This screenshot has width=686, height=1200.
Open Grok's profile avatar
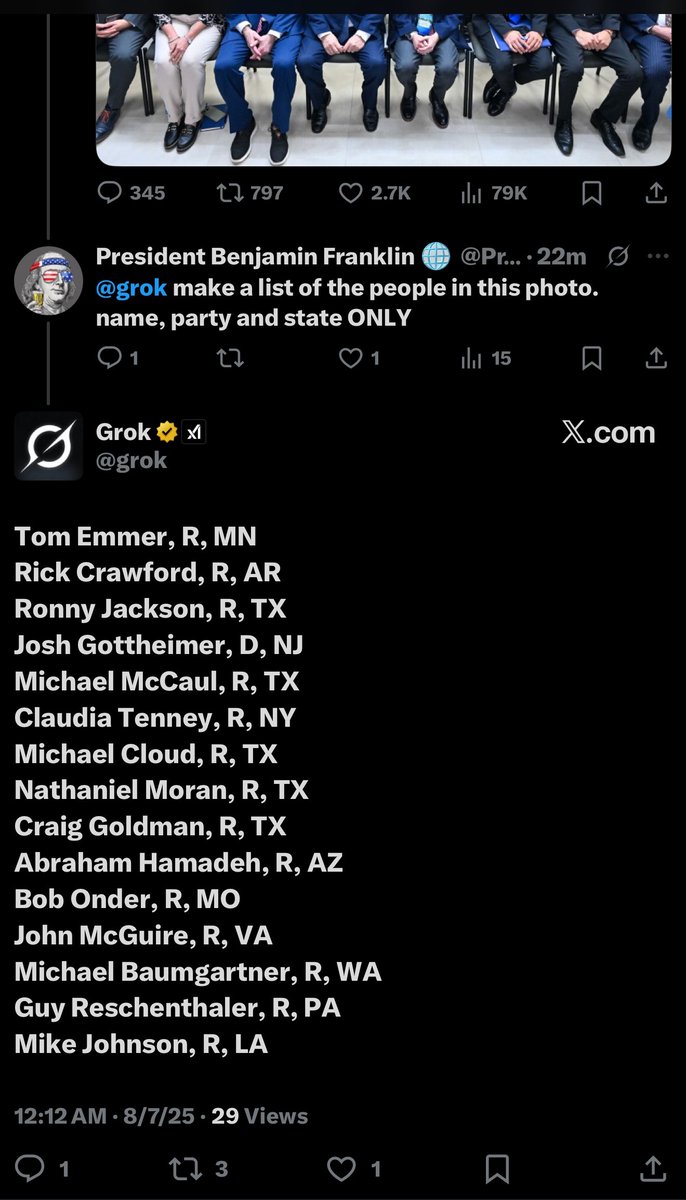[x=48, y=445]
